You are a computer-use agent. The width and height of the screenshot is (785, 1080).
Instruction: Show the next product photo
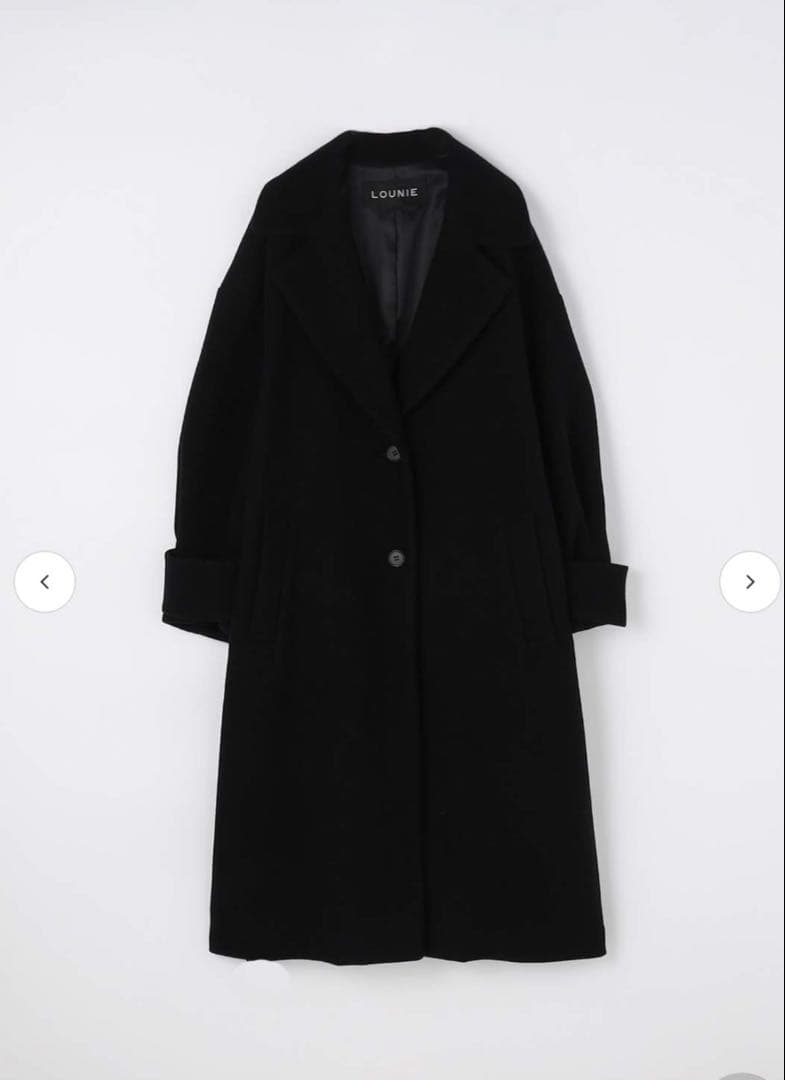tap(749, 582)
